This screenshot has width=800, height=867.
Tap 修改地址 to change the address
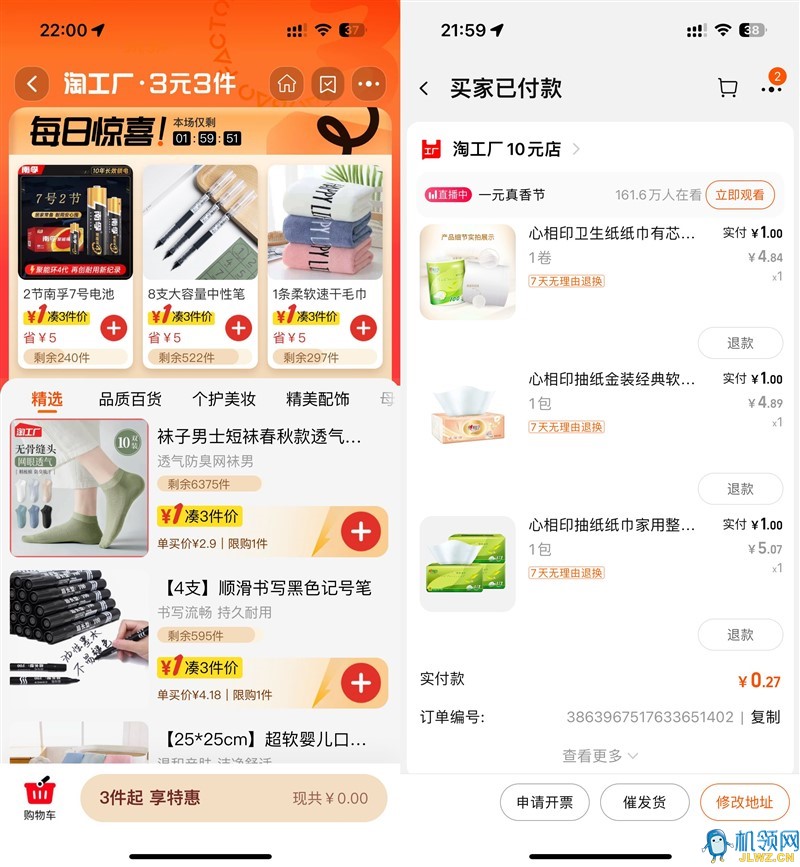coord(745,802)
